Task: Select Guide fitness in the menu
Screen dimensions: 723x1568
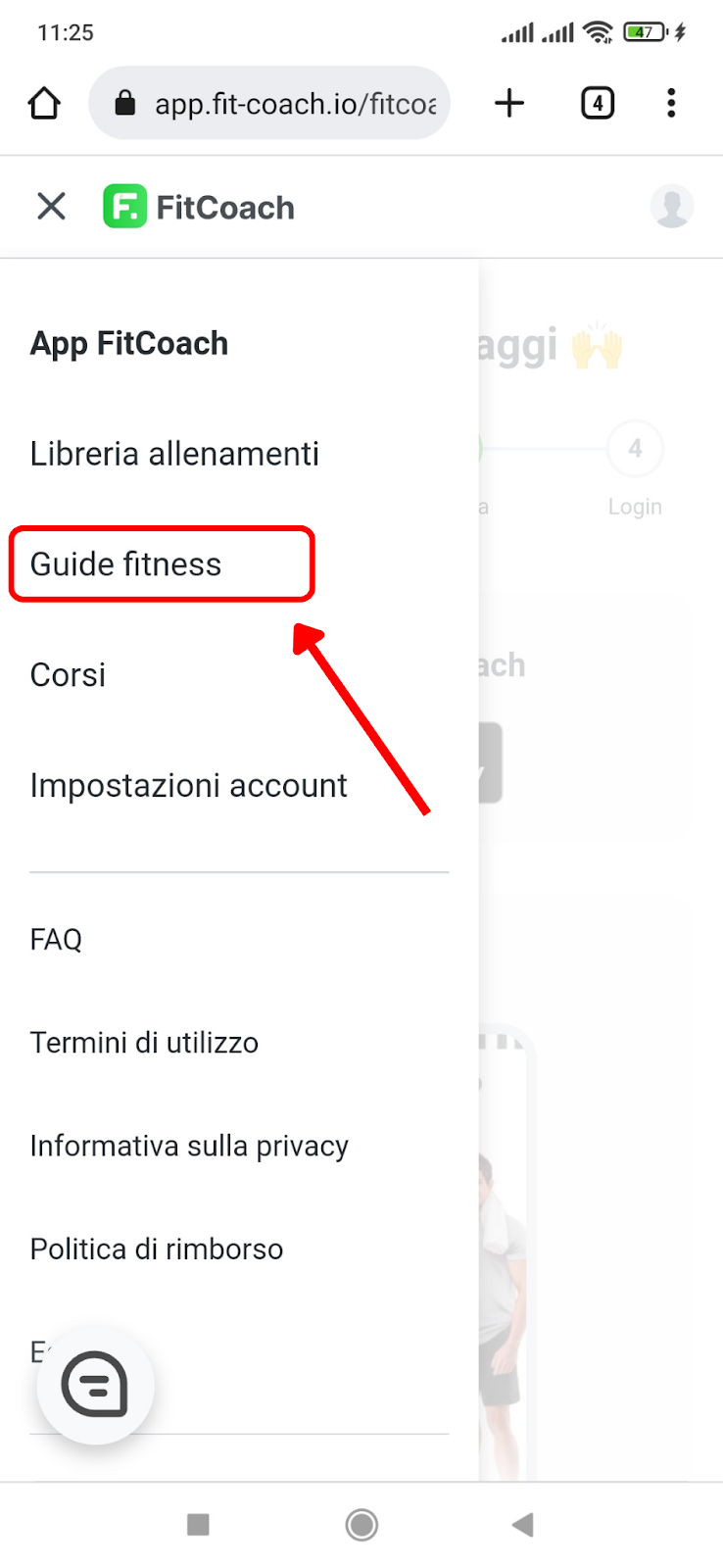Action: tap(125, 564)
